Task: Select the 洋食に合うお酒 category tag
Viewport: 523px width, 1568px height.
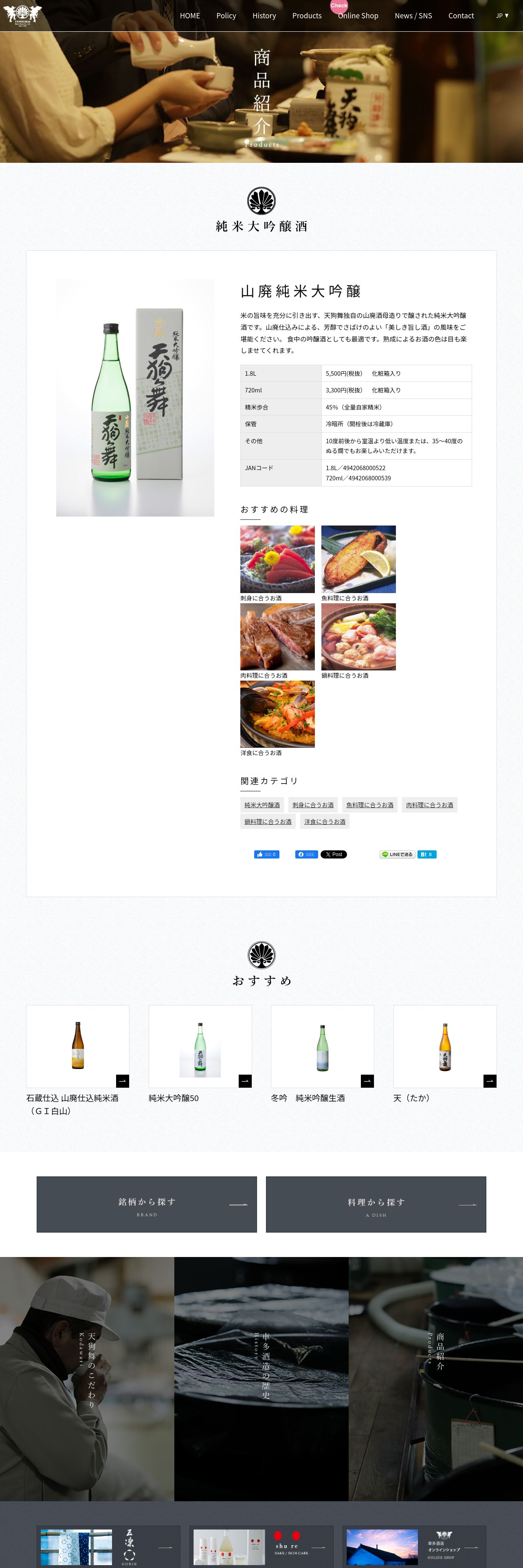Action: (325, 822)
